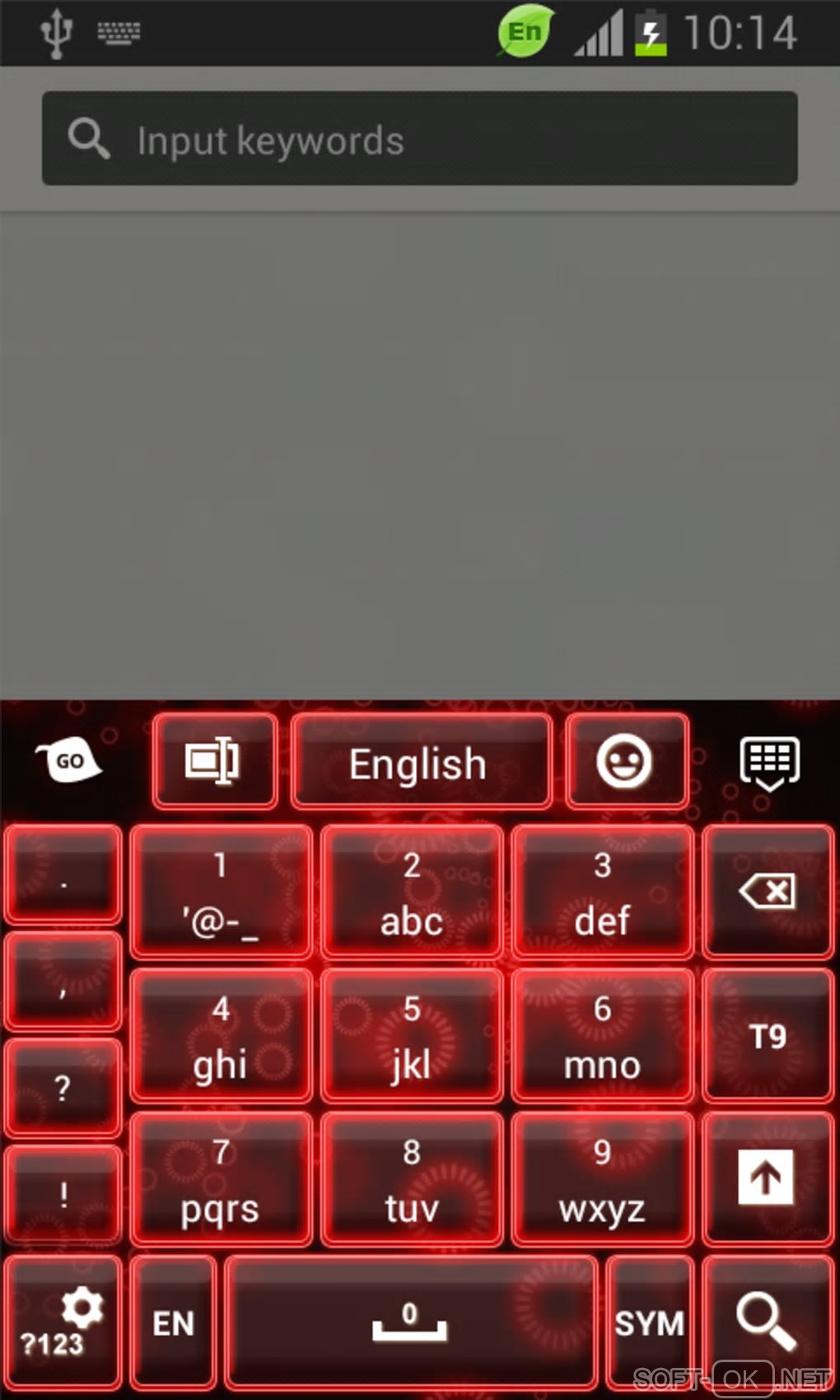
Task: Tap the 7 pqrs key
Action: pos(221,1180)
